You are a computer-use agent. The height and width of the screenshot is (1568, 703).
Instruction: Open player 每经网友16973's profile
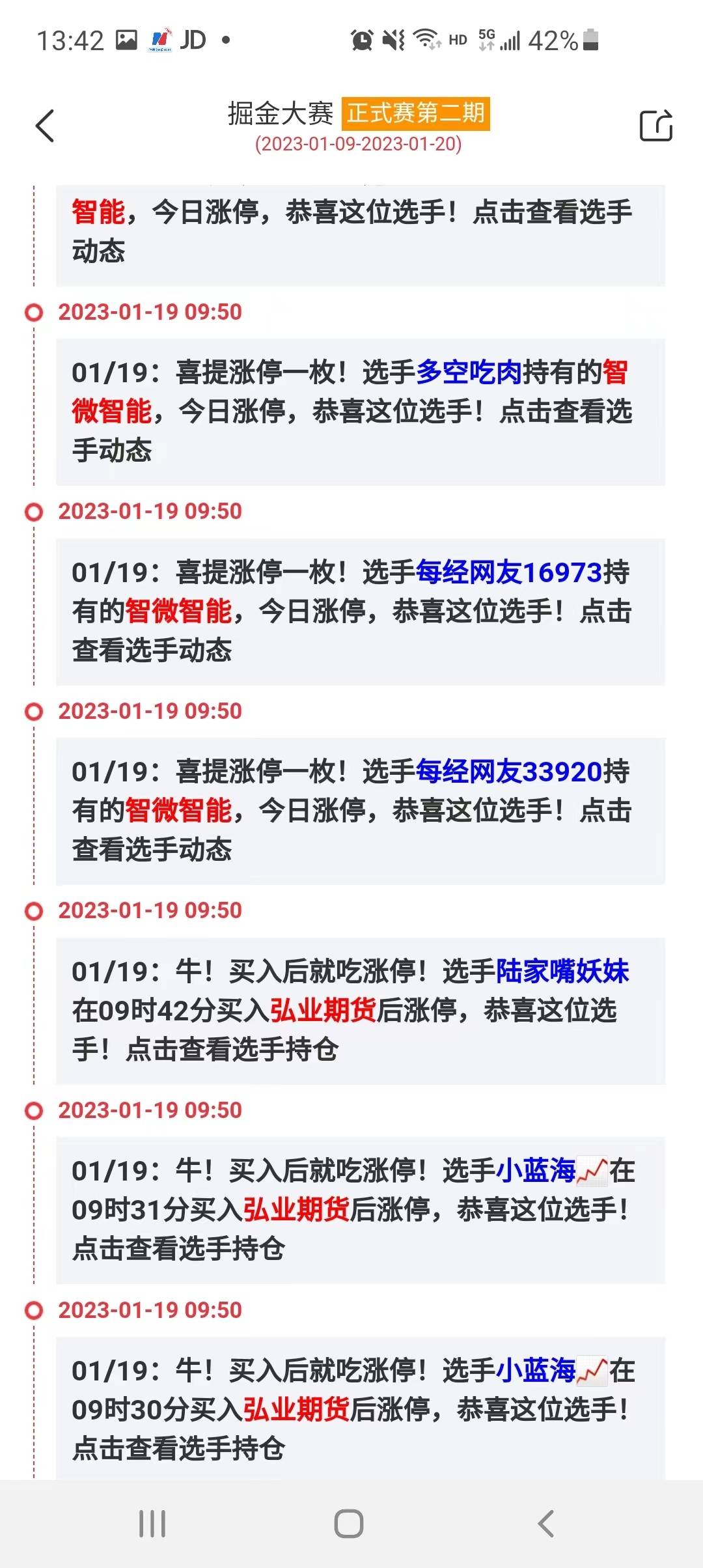[509, 572]
